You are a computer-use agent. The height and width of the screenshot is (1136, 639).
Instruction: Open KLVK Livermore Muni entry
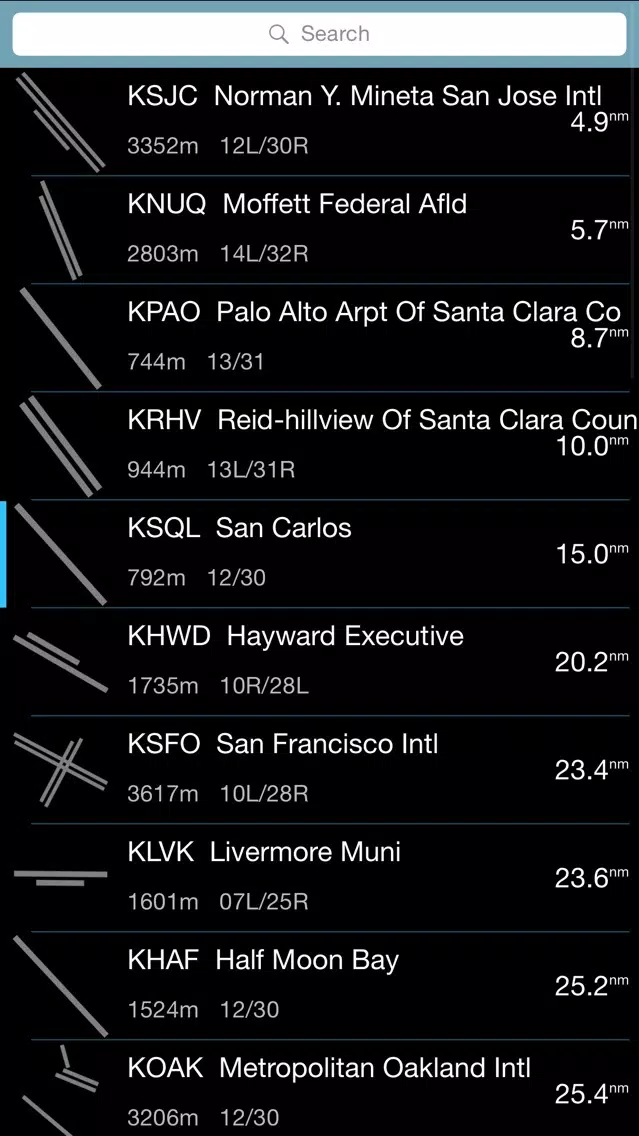(x=320, y=877)
